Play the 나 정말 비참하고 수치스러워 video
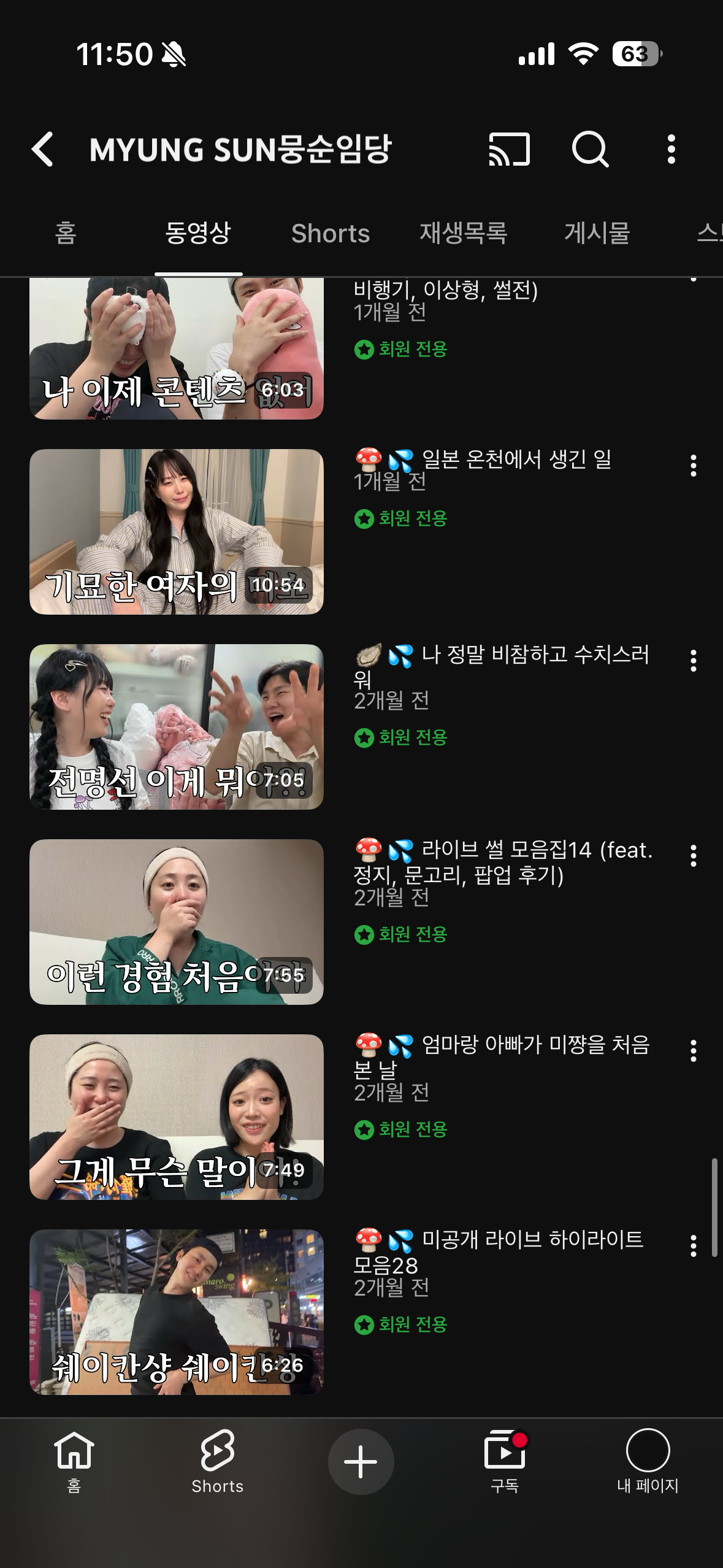 point(177,726)
